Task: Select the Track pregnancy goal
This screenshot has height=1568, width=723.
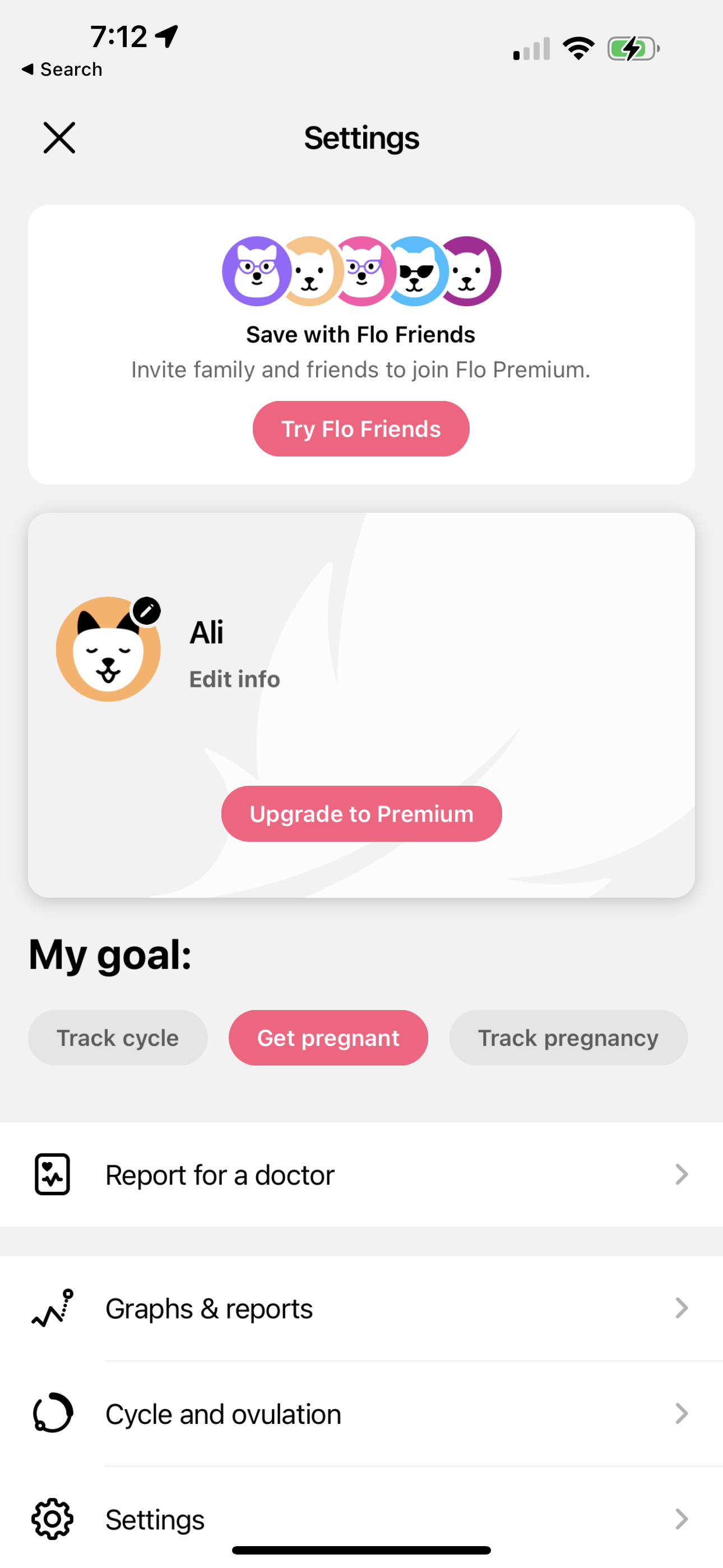Action: click(x=568, y=1038)
